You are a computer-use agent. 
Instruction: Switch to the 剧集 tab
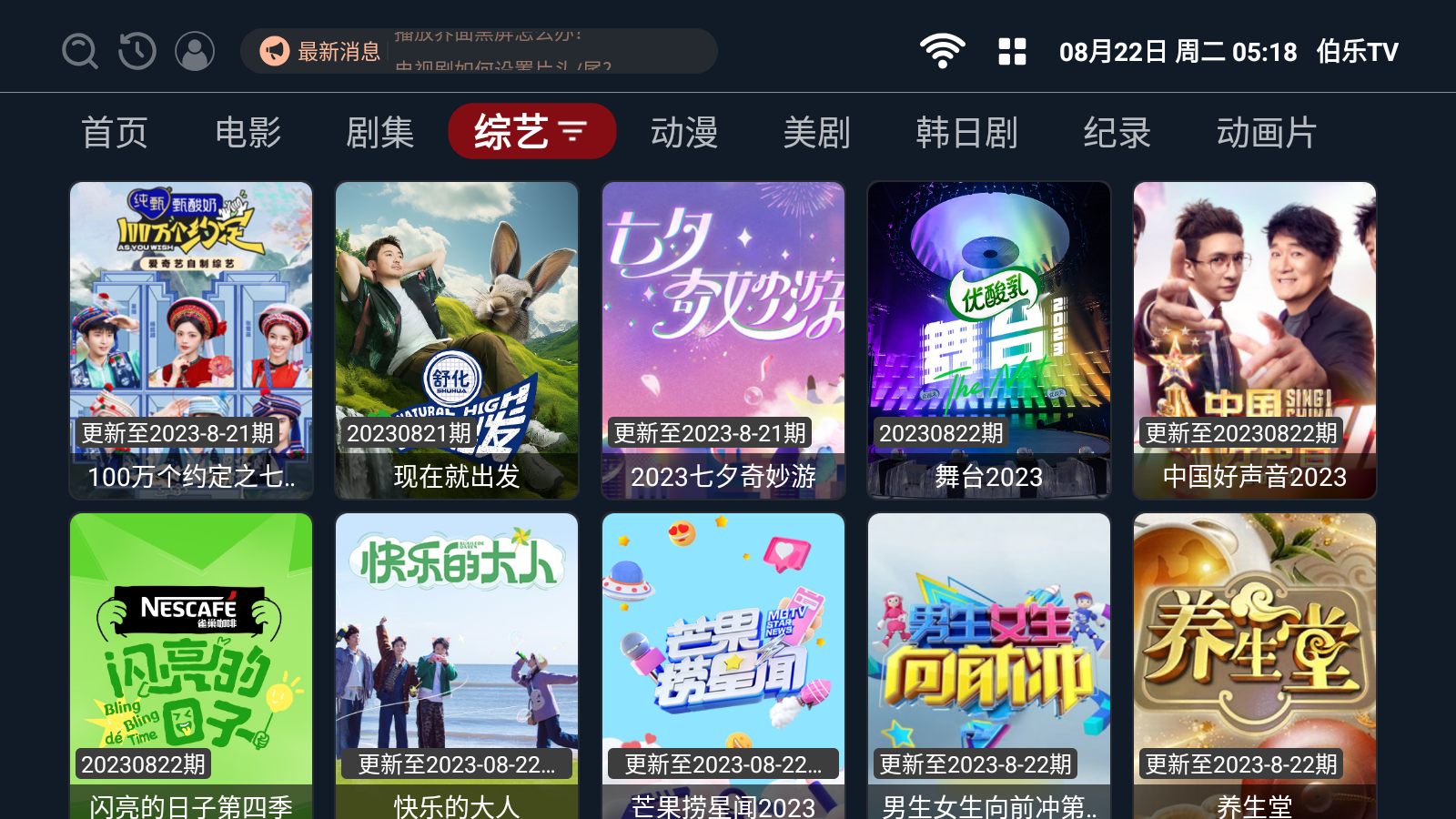click(x=380, y=133)
